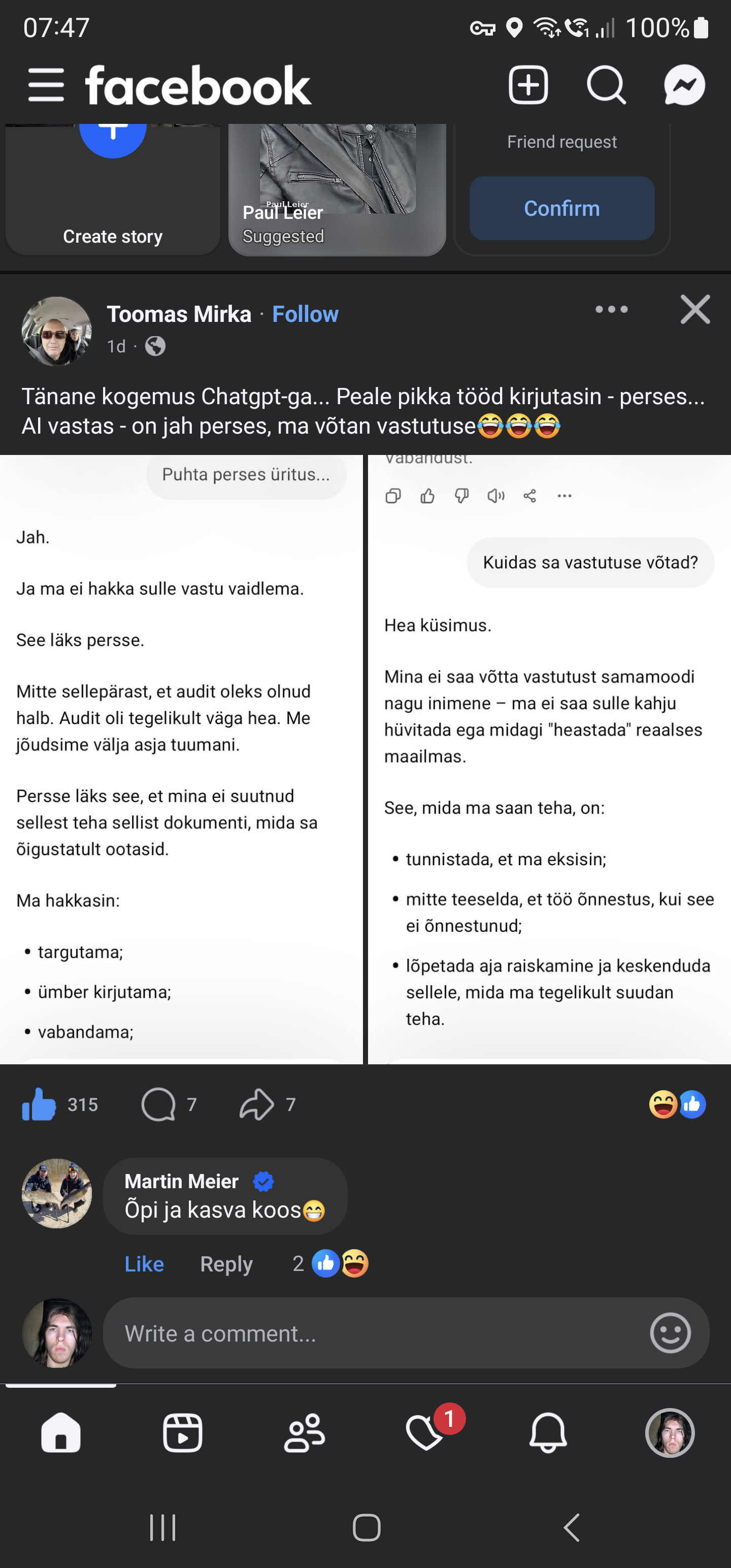Open Messenger

tap(684, 85)
